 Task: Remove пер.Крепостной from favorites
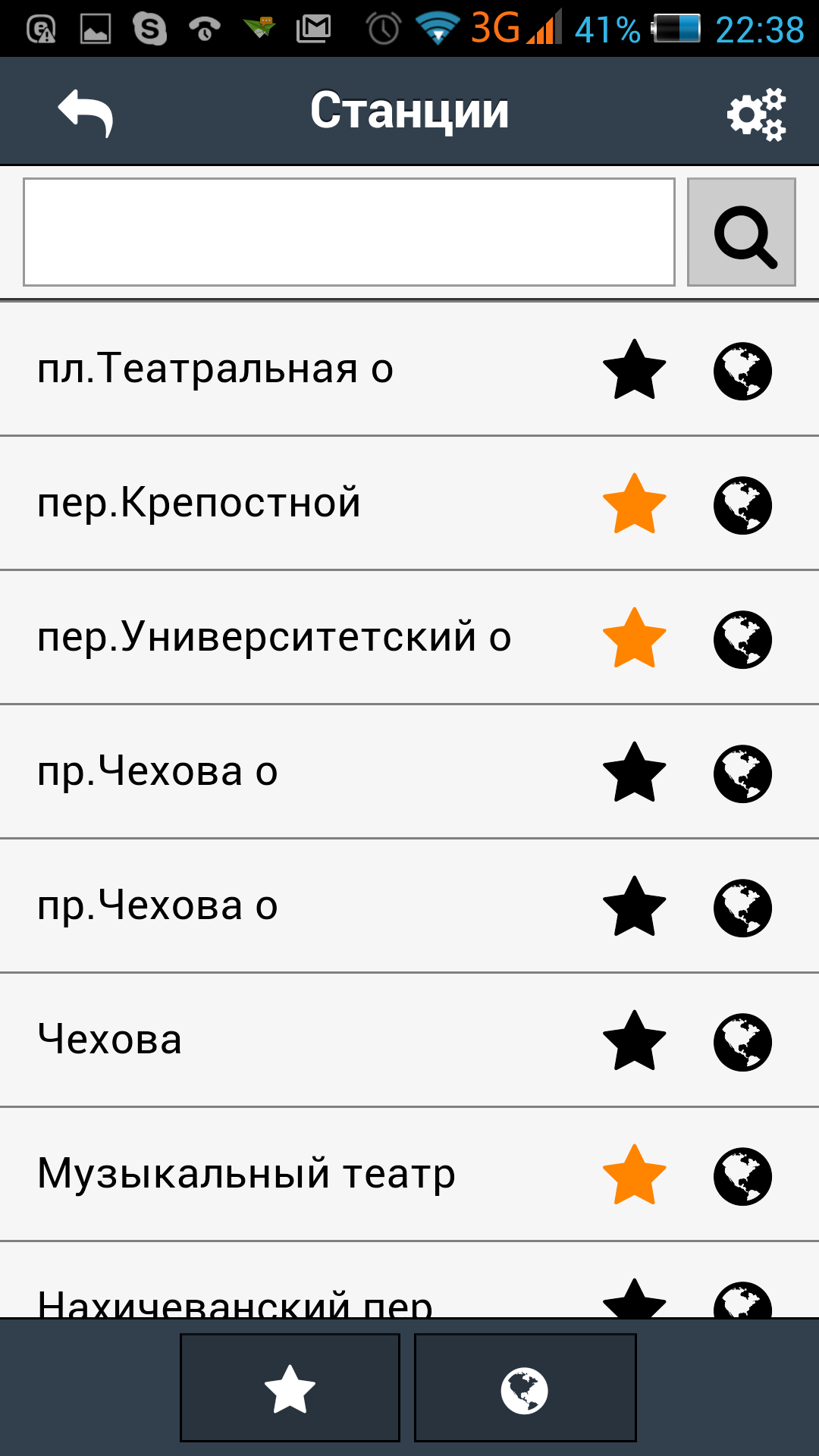tap(634, 504)
